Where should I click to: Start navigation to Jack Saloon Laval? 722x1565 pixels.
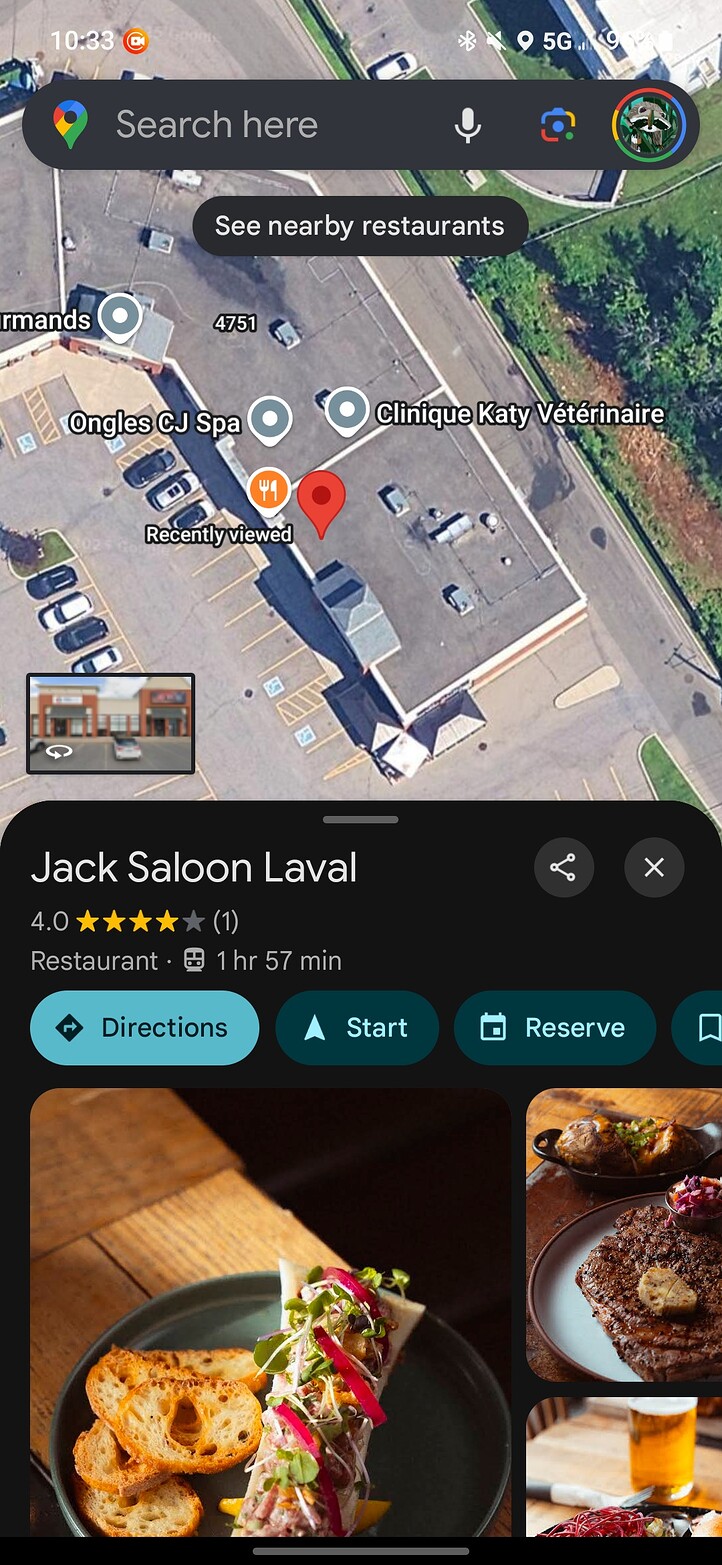point(357,1028)
